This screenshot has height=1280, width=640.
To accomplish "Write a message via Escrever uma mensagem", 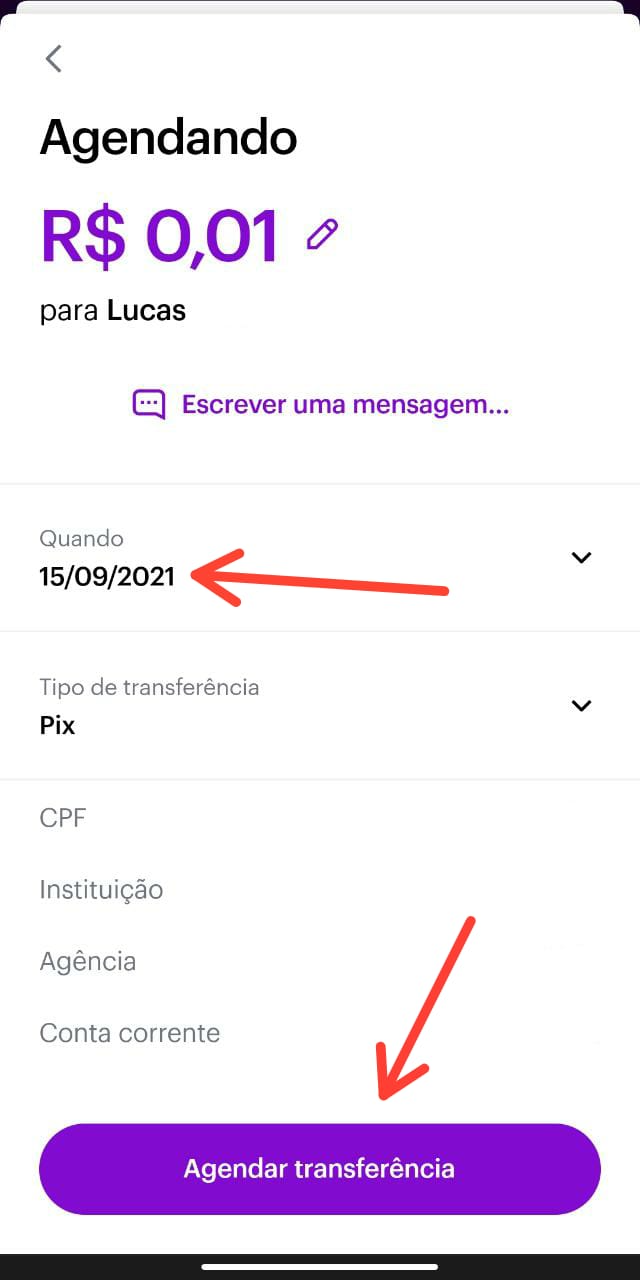I will pyautogui.click(x=321, y=405).
